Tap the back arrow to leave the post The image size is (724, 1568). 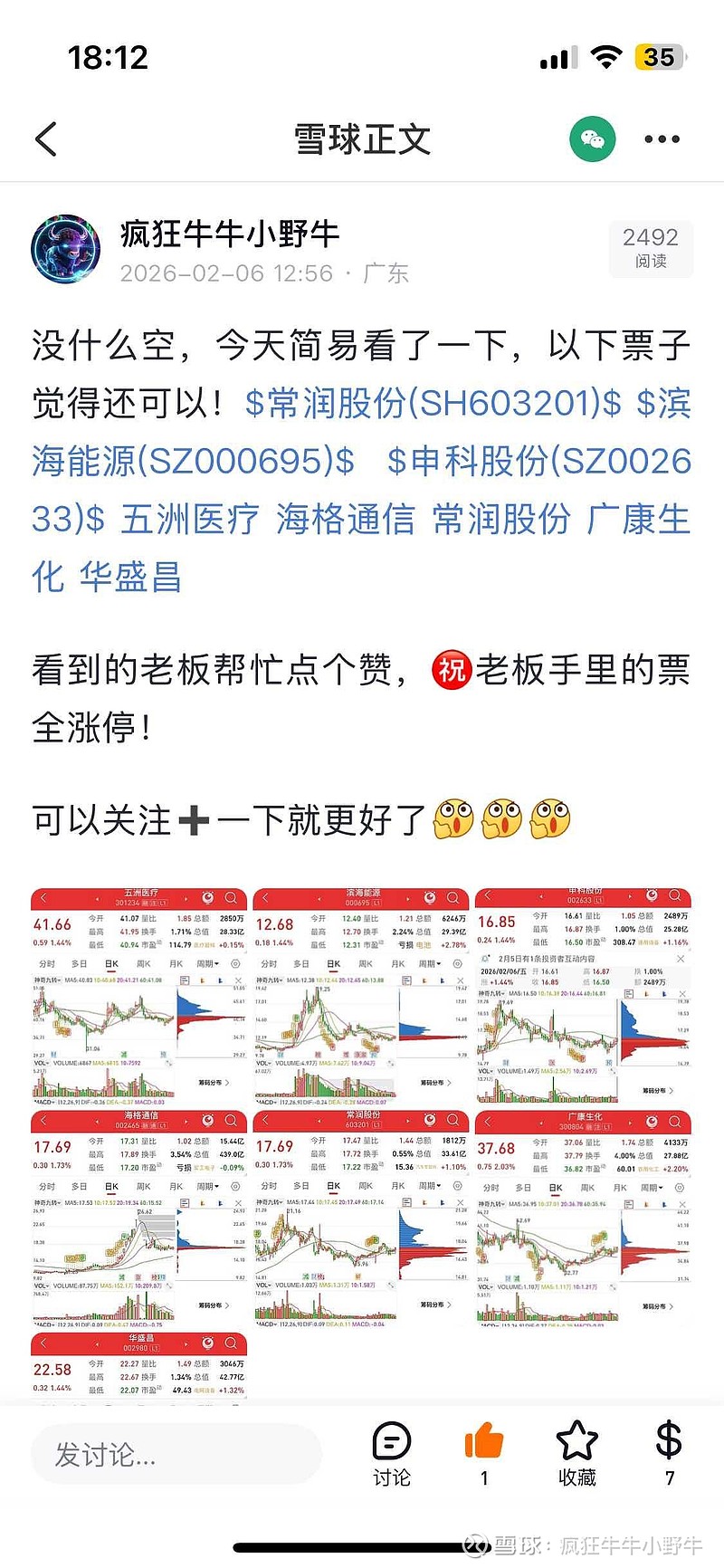coord(45,139)
